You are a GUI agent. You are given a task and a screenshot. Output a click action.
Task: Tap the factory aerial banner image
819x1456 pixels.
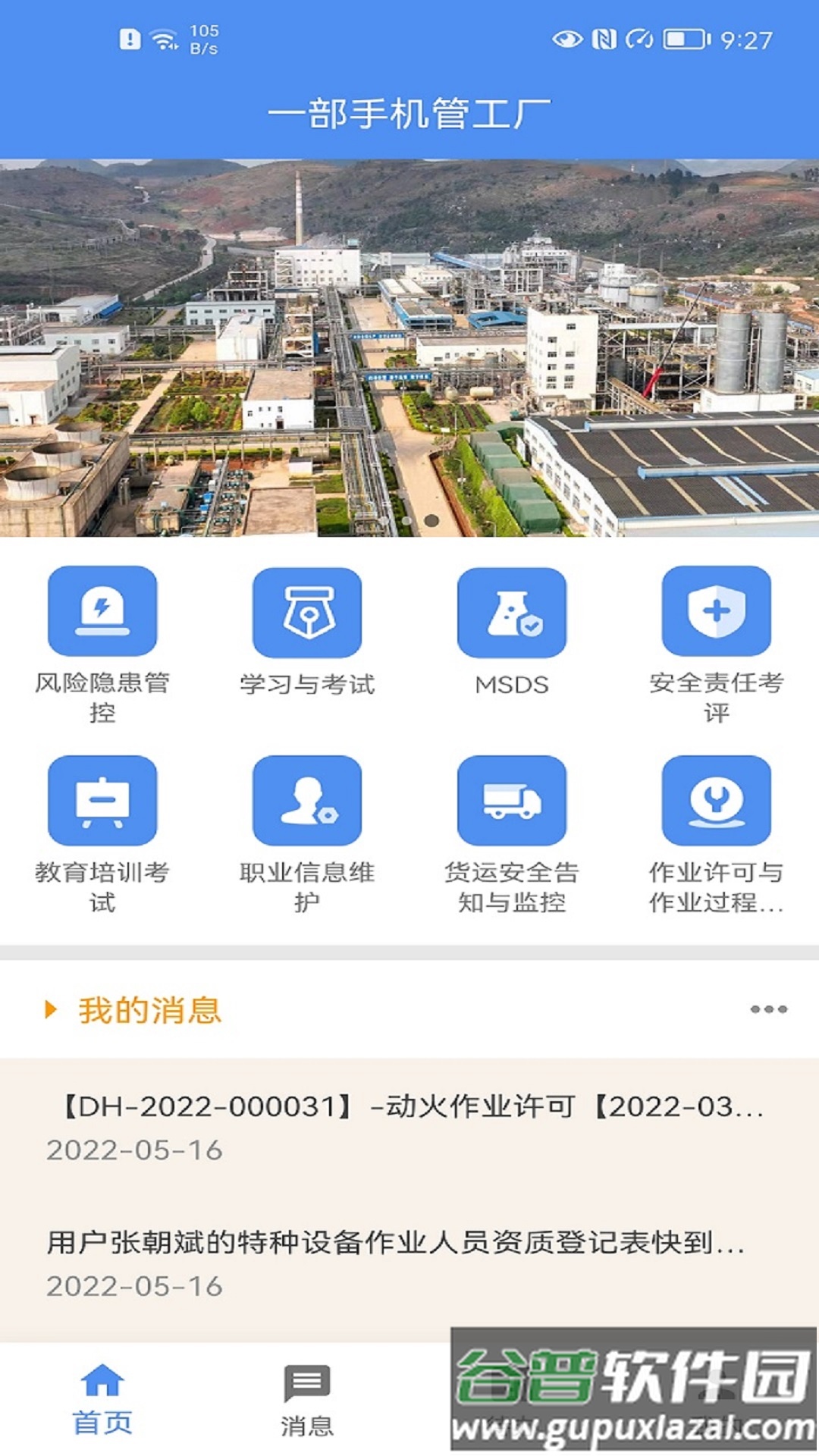pyautogui.click(x=409, y=341)
